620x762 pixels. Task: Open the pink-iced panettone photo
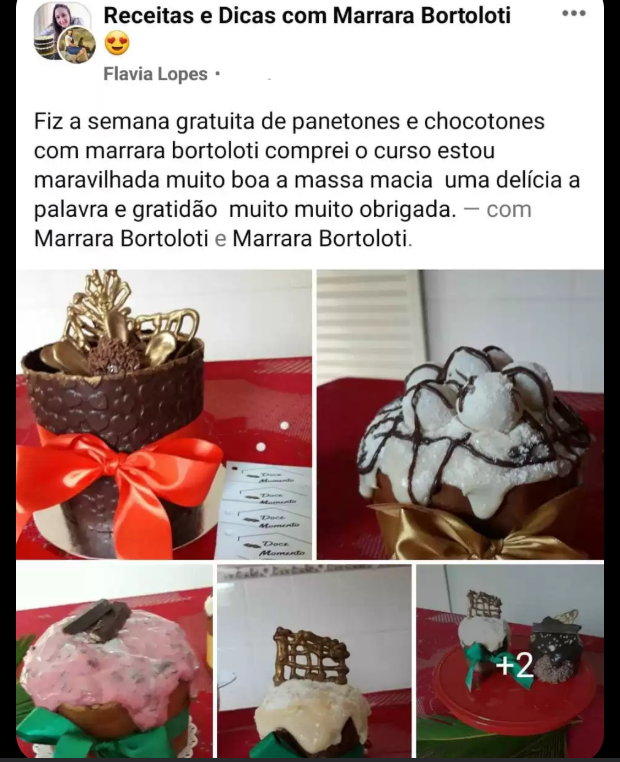[x=113, y=660]
